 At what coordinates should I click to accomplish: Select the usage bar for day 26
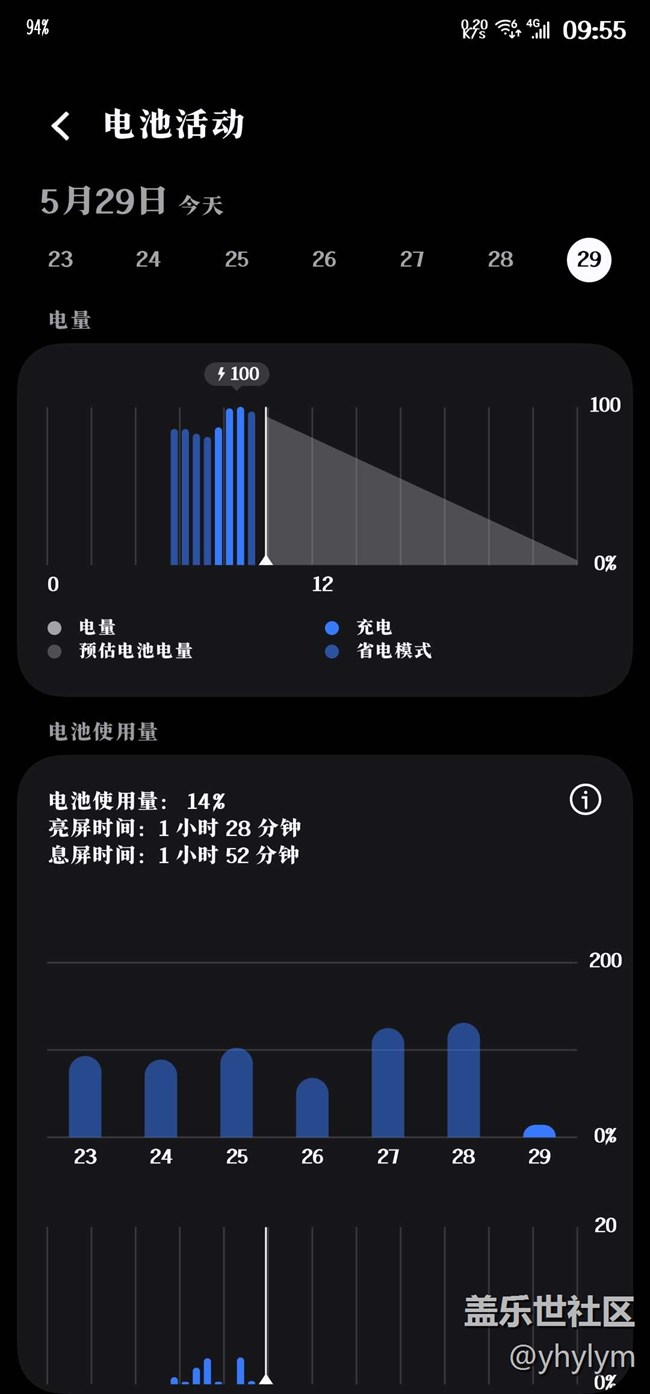tap(312, 1107)
